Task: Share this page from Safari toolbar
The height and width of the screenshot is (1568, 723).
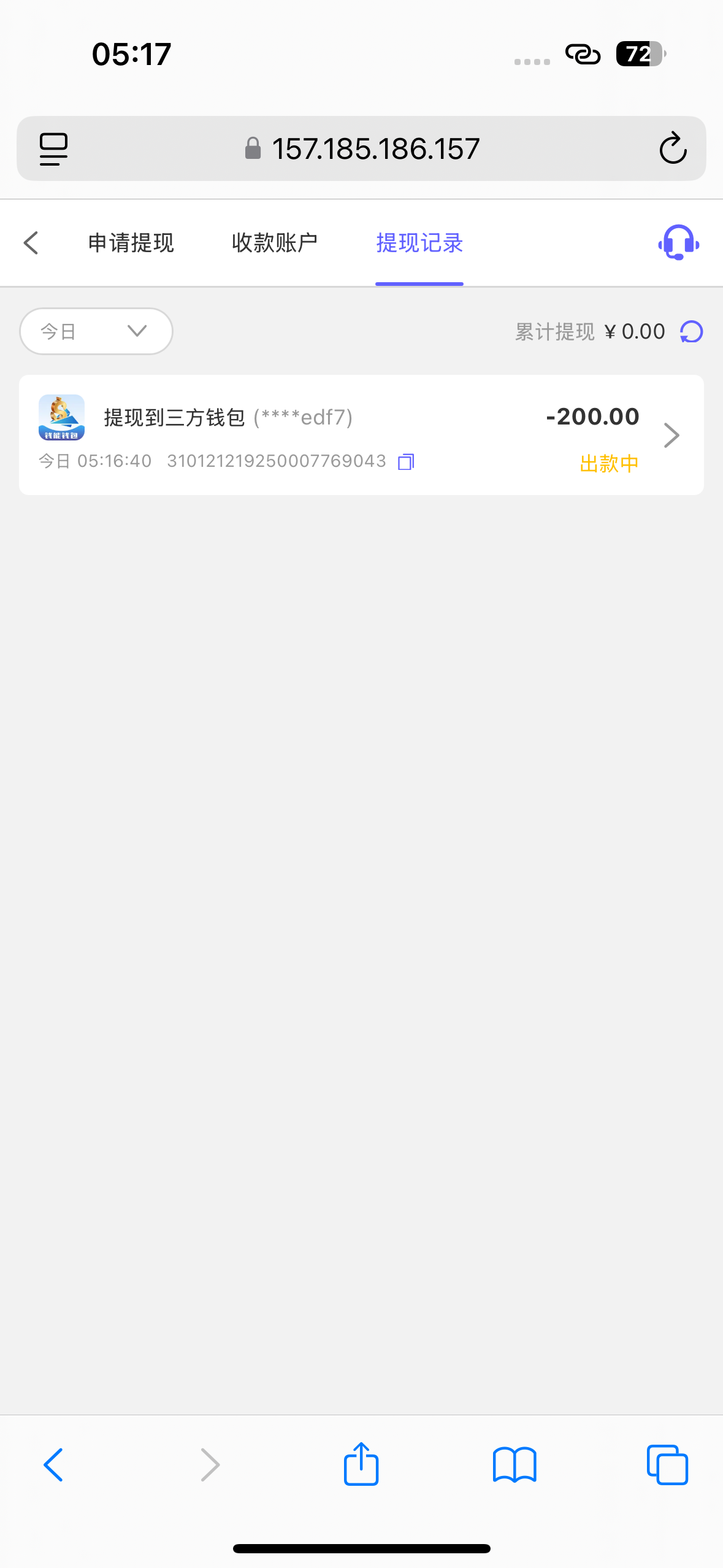Action: tap(361, 1465)
